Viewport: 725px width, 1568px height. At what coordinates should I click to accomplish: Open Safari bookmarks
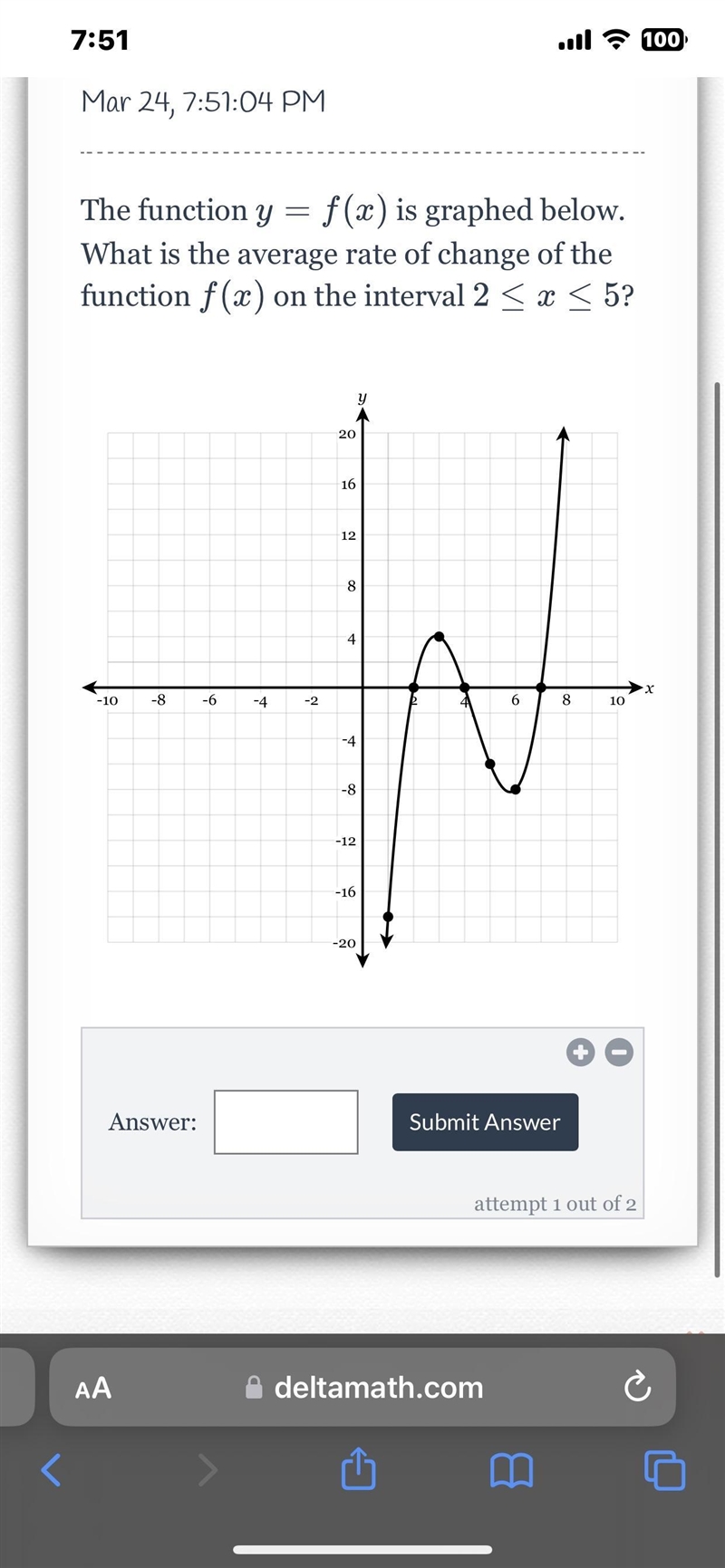[x=511, y=1470]
